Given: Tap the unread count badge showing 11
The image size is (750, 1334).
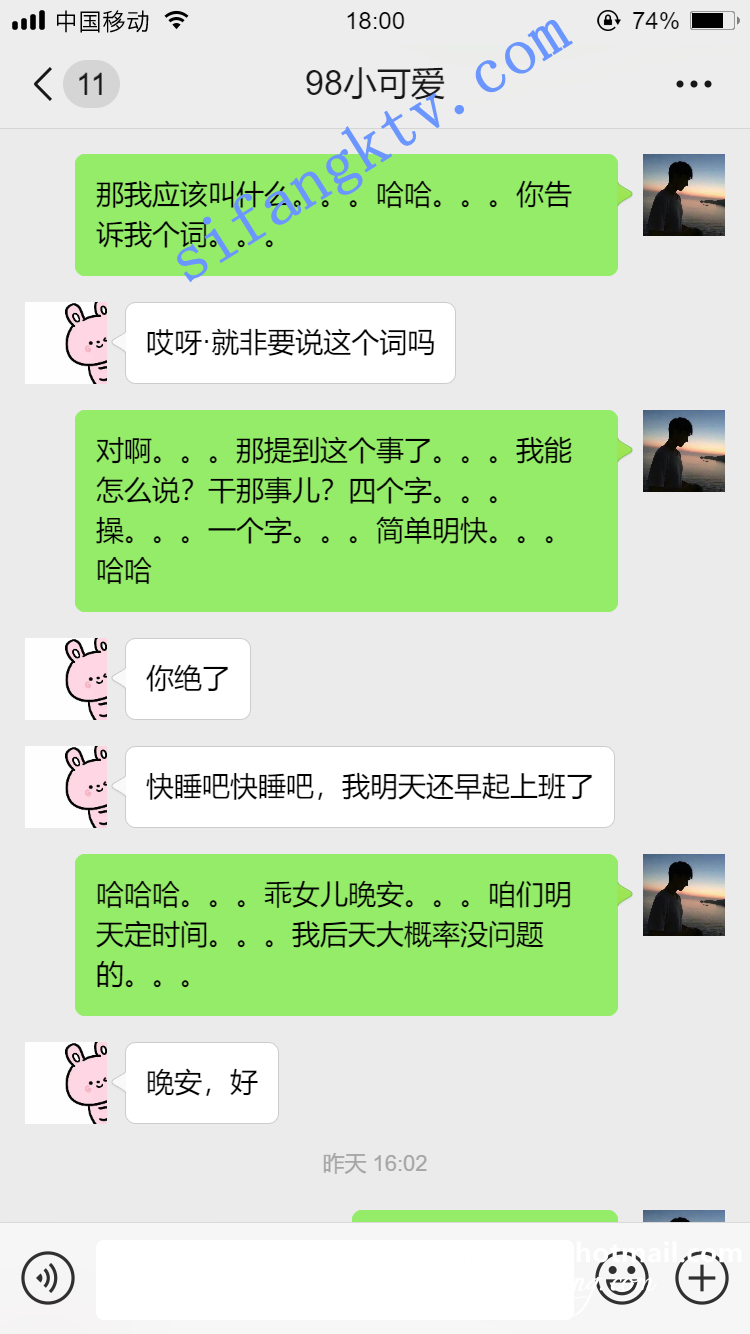Looking at the screenshot, I should point(90,84).
